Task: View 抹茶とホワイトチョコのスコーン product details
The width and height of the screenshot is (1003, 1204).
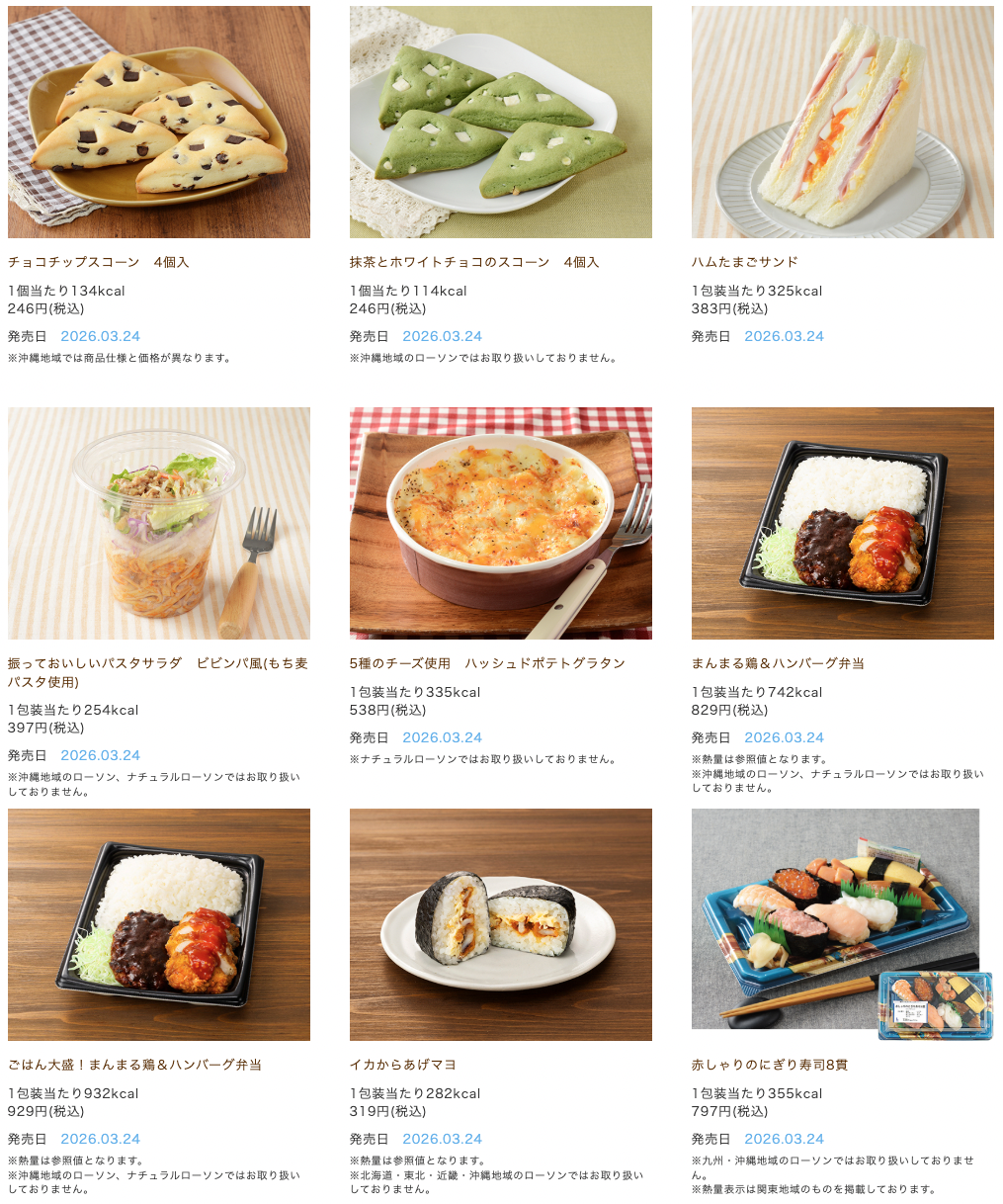Action: [x=500, y=123]
